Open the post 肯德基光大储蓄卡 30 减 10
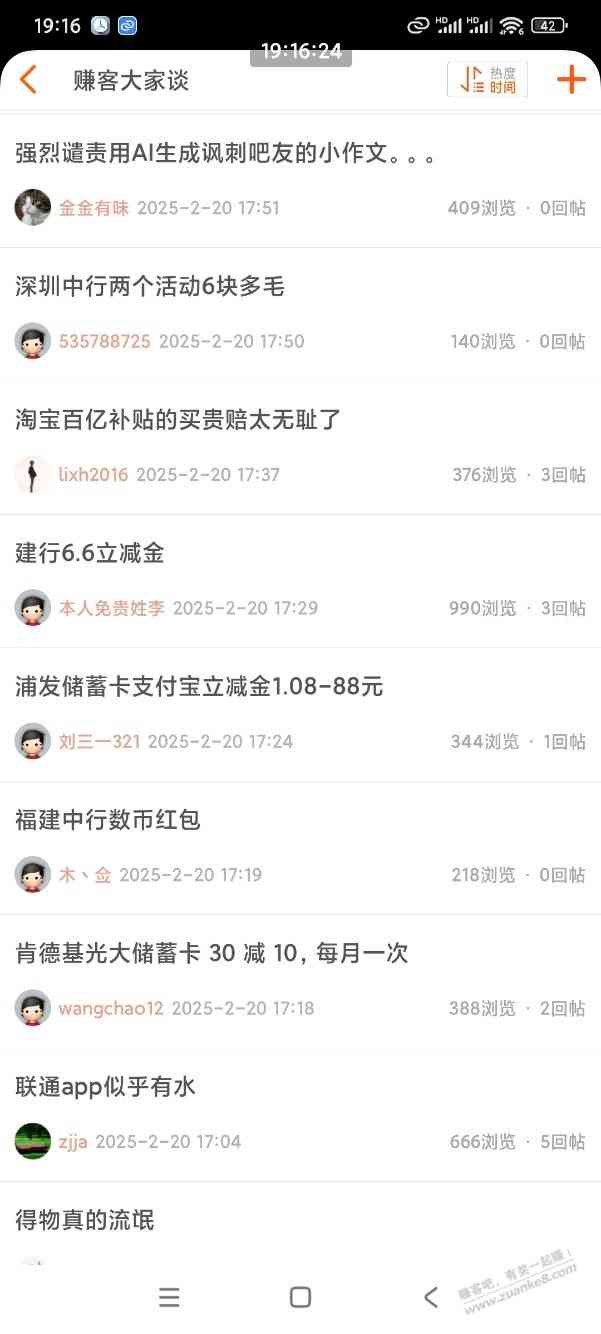The height and width of the screenshot is (1334, 601). tap(212, 953)
